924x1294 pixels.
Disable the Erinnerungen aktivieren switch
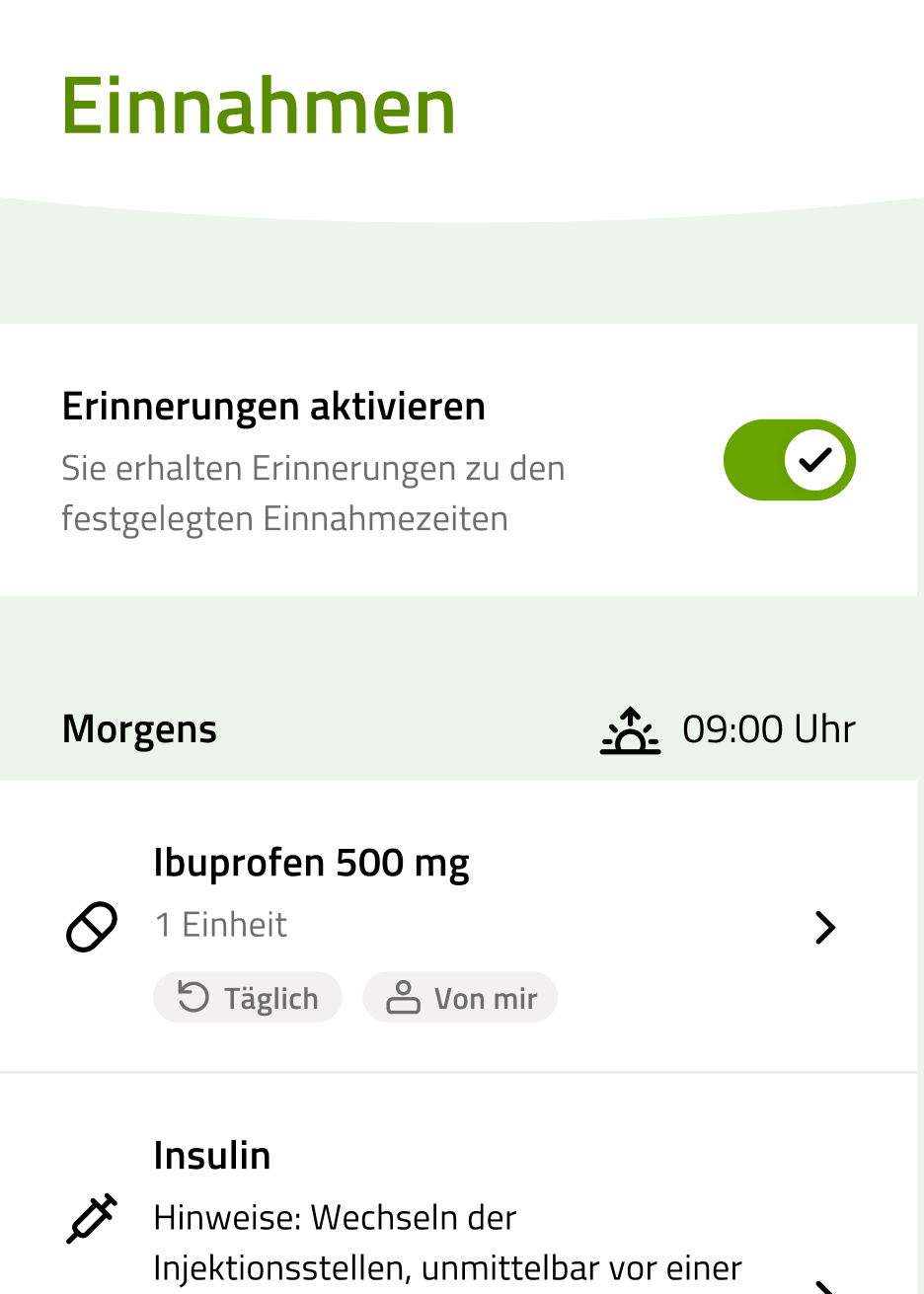click(x=789, y=460)
